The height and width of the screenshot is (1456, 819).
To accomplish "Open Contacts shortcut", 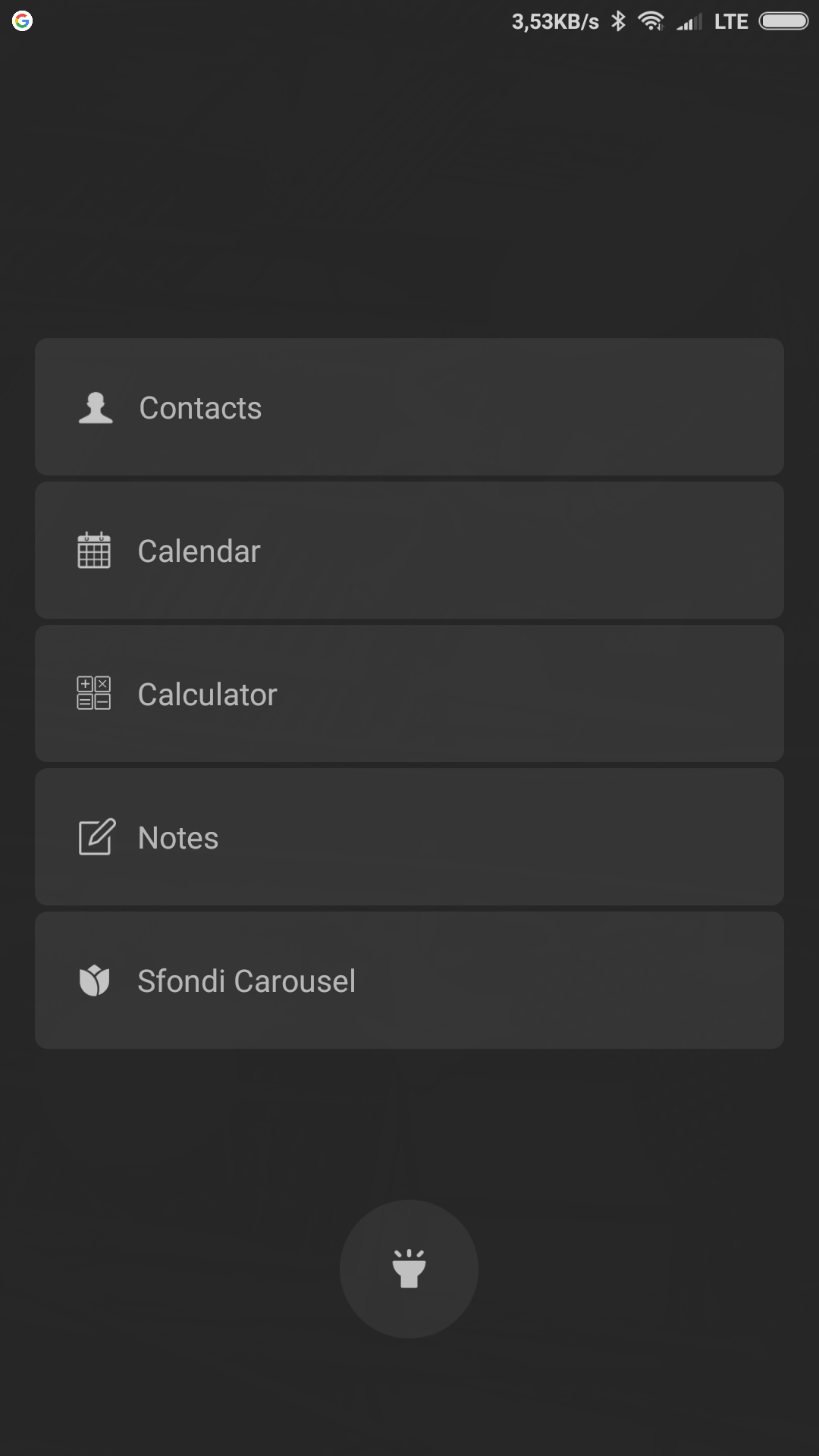I will pyautogui.click(x=409, y=407).
